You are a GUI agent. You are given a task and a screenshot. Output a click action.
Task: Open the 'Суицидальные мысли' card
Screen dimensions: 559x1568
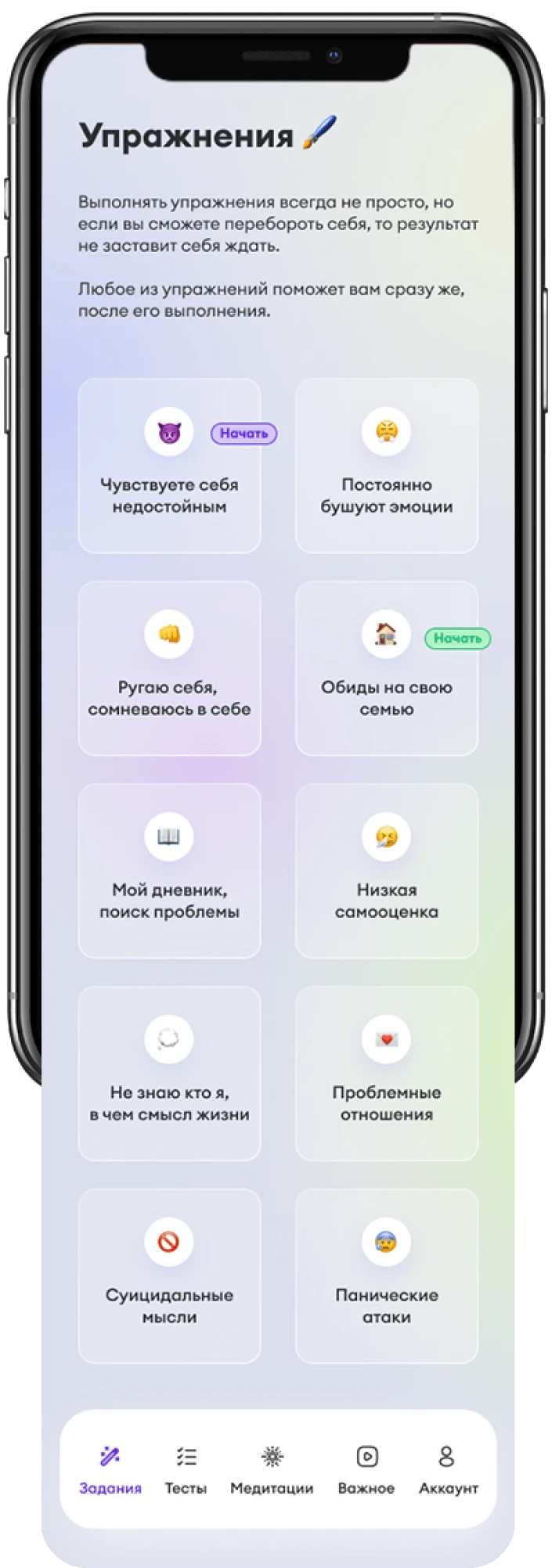[169, 1276]
